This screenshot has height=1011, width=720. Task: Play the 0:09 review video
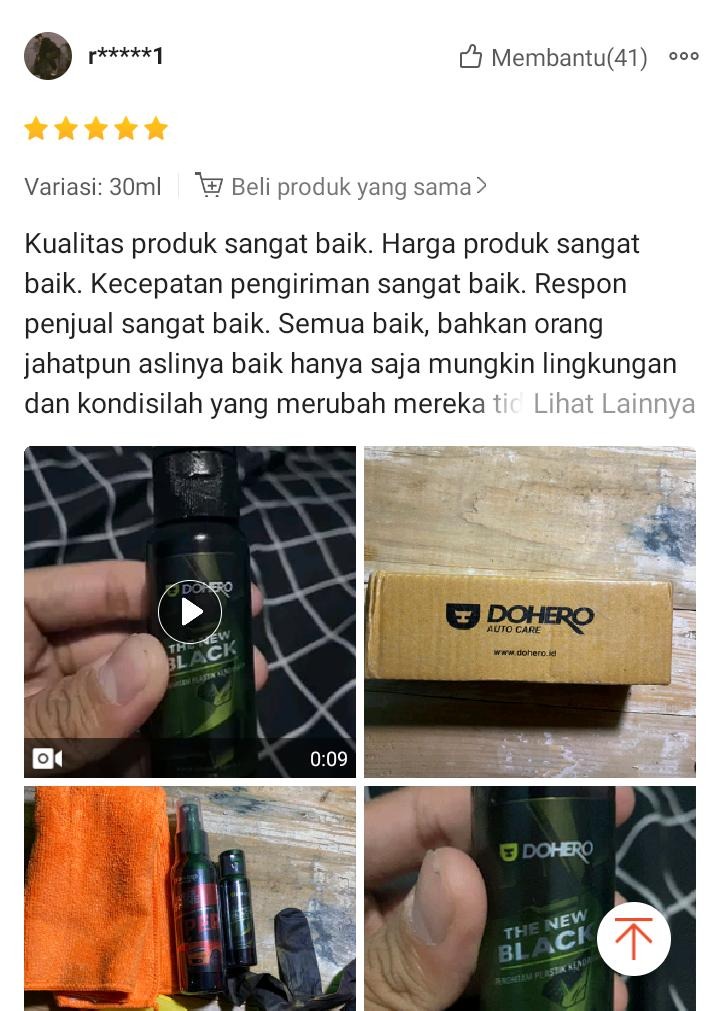(x=190, y=612)
